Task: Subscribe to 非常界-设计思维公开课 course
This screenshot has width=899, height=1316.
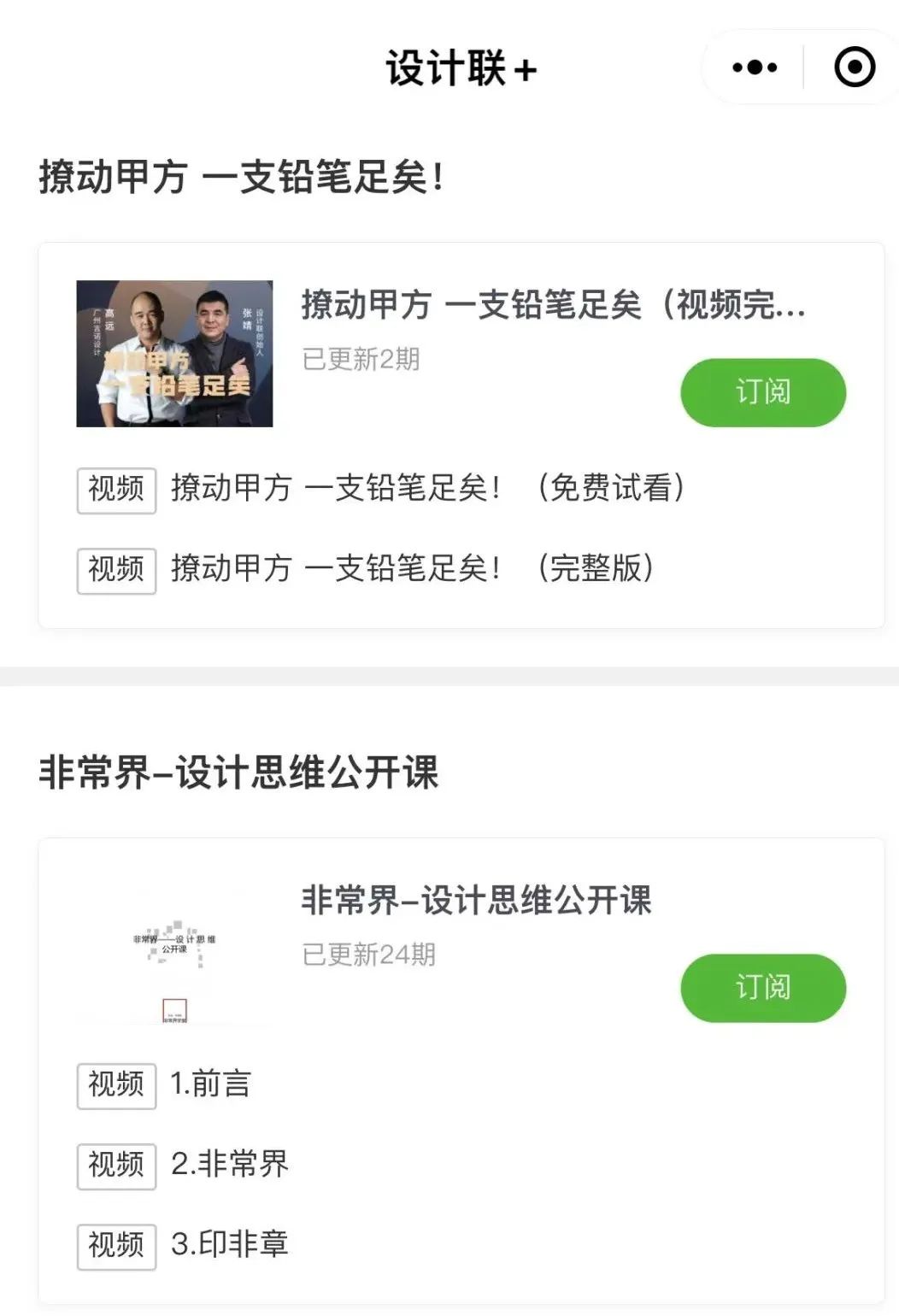Action: click(x=762, y=988)
